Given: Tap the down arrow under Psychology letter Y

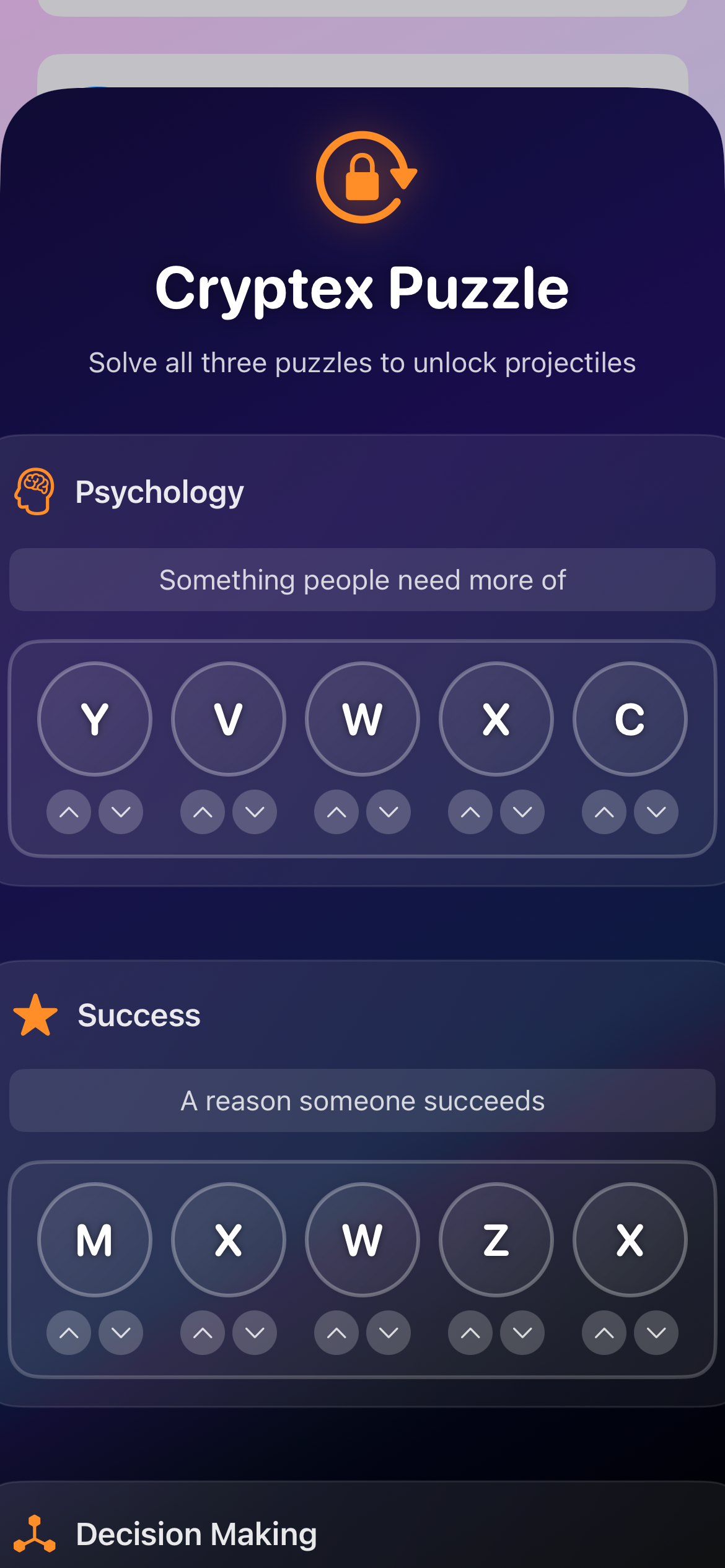Looking at the screenshot, I should tap(121, 812).
